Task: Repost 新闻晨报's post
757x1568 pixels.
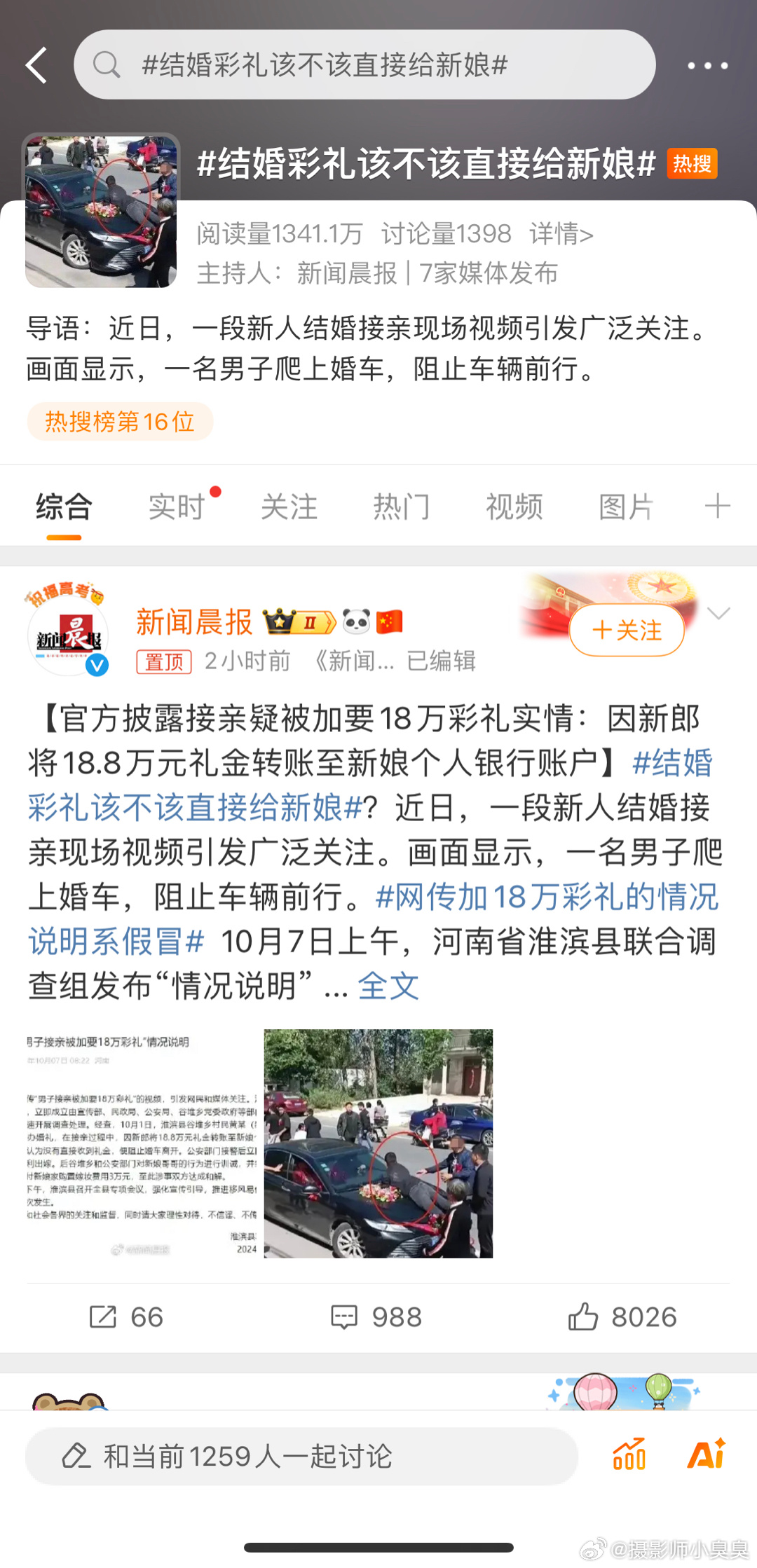Action: [x=126, y=1317]
